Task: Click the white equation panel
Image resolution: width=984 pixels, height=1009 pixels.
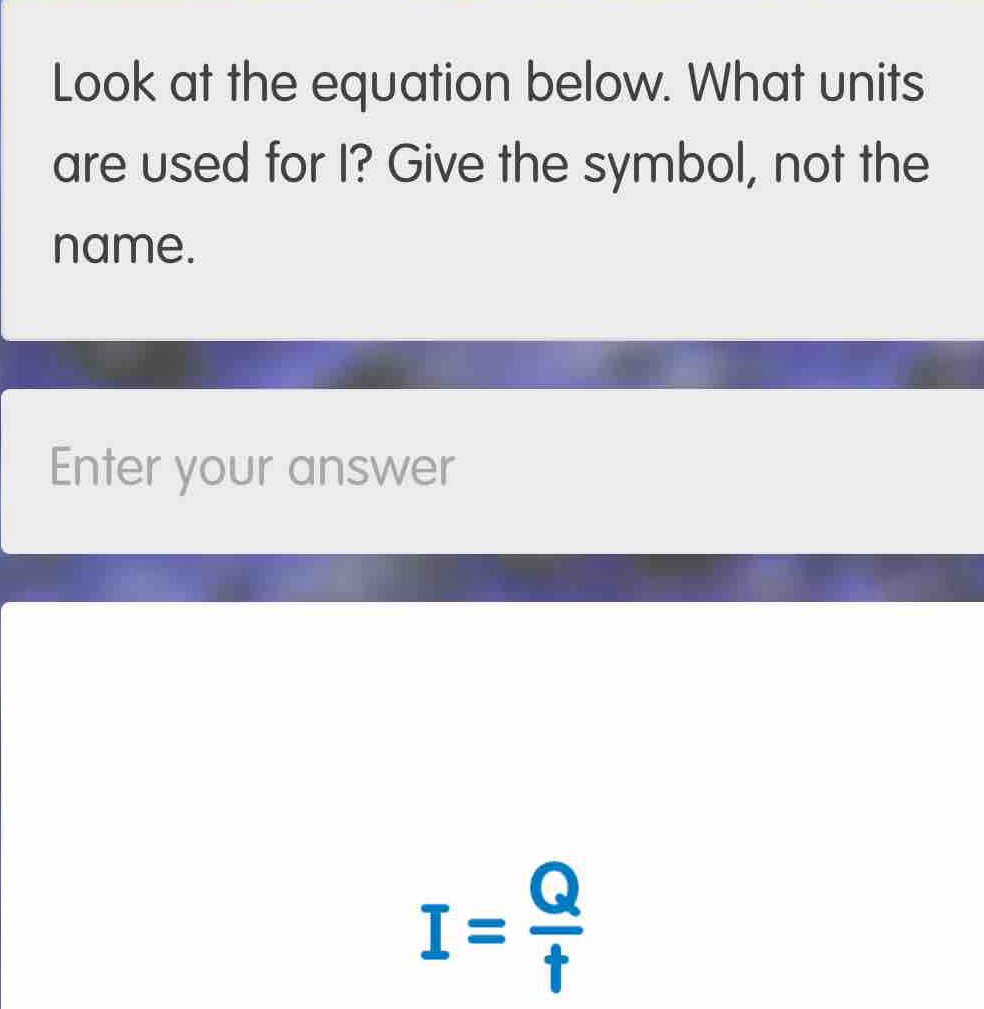Action: tap(490, 800)
